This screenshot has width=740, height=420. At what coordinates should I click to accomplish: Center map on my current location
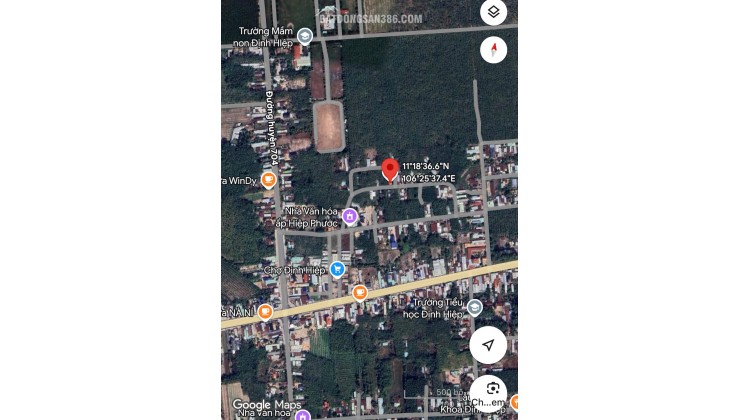click(x=488, y=345)
